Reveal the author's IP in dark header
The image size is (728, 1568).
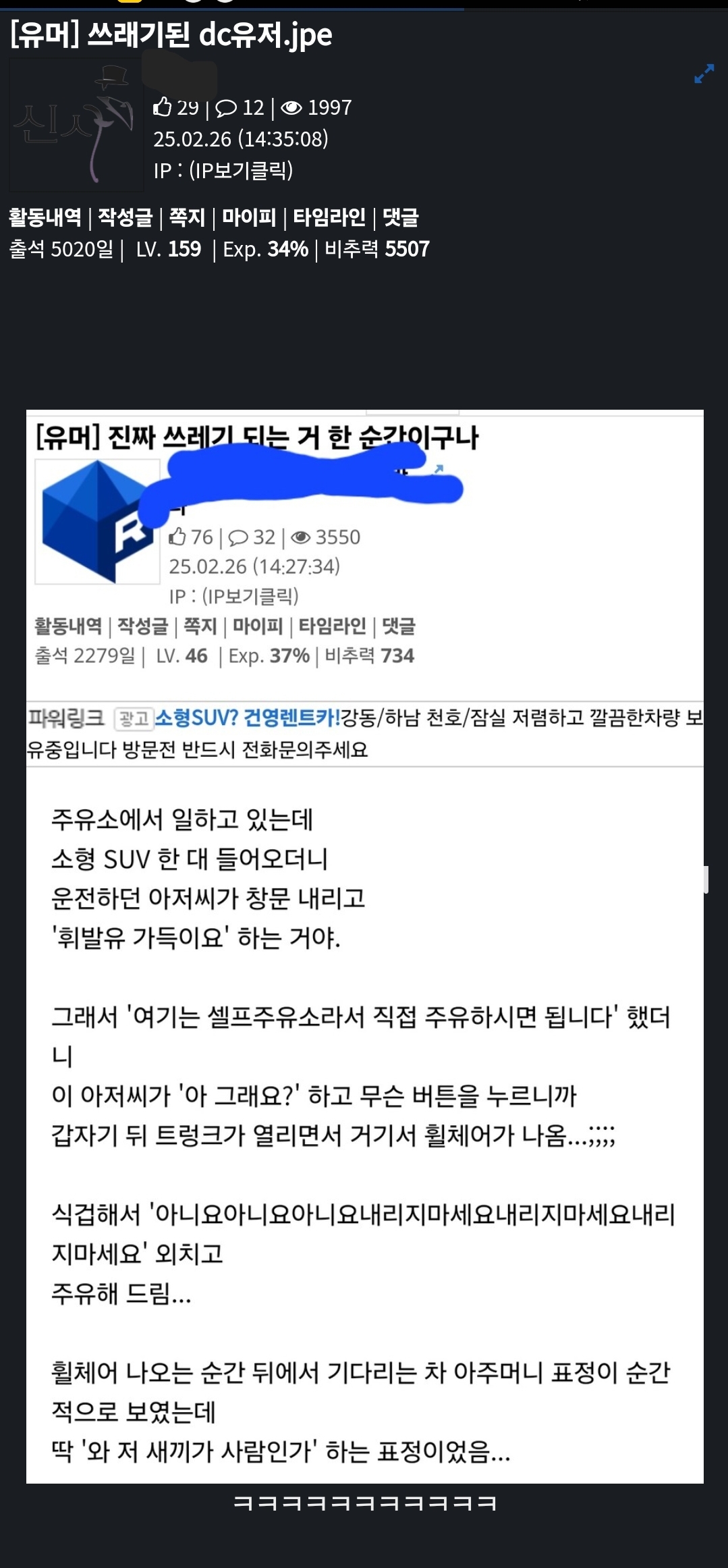tap(240, 170)
